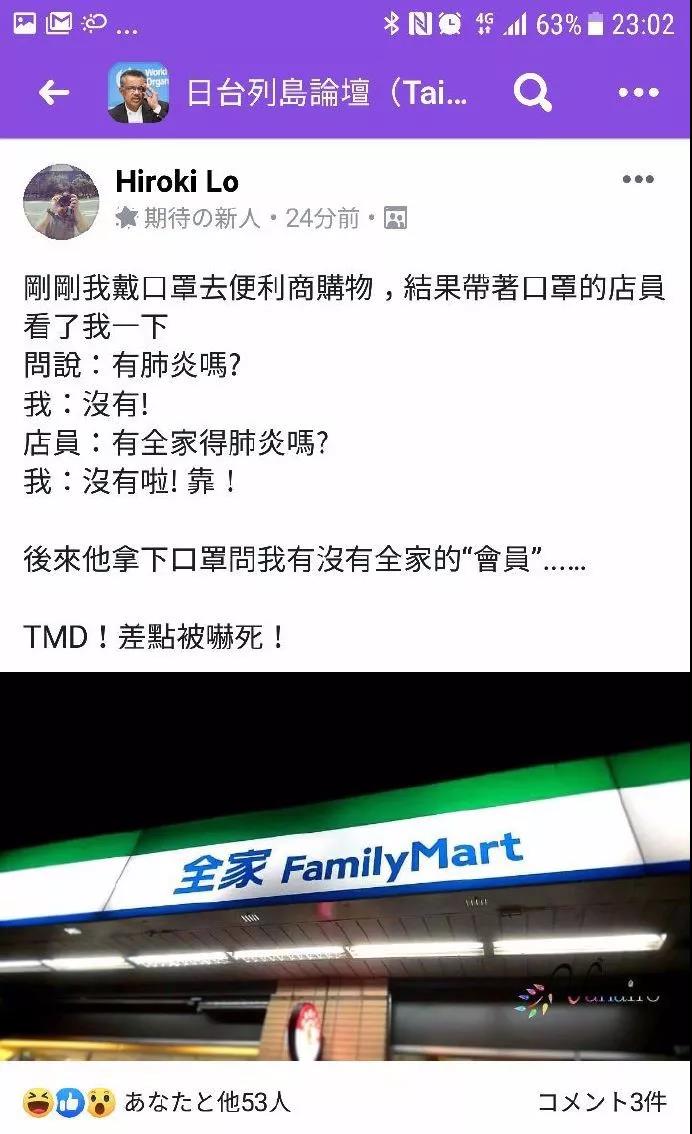
Task: Open Hiroki Lo's profile picture
Action: 61,201
